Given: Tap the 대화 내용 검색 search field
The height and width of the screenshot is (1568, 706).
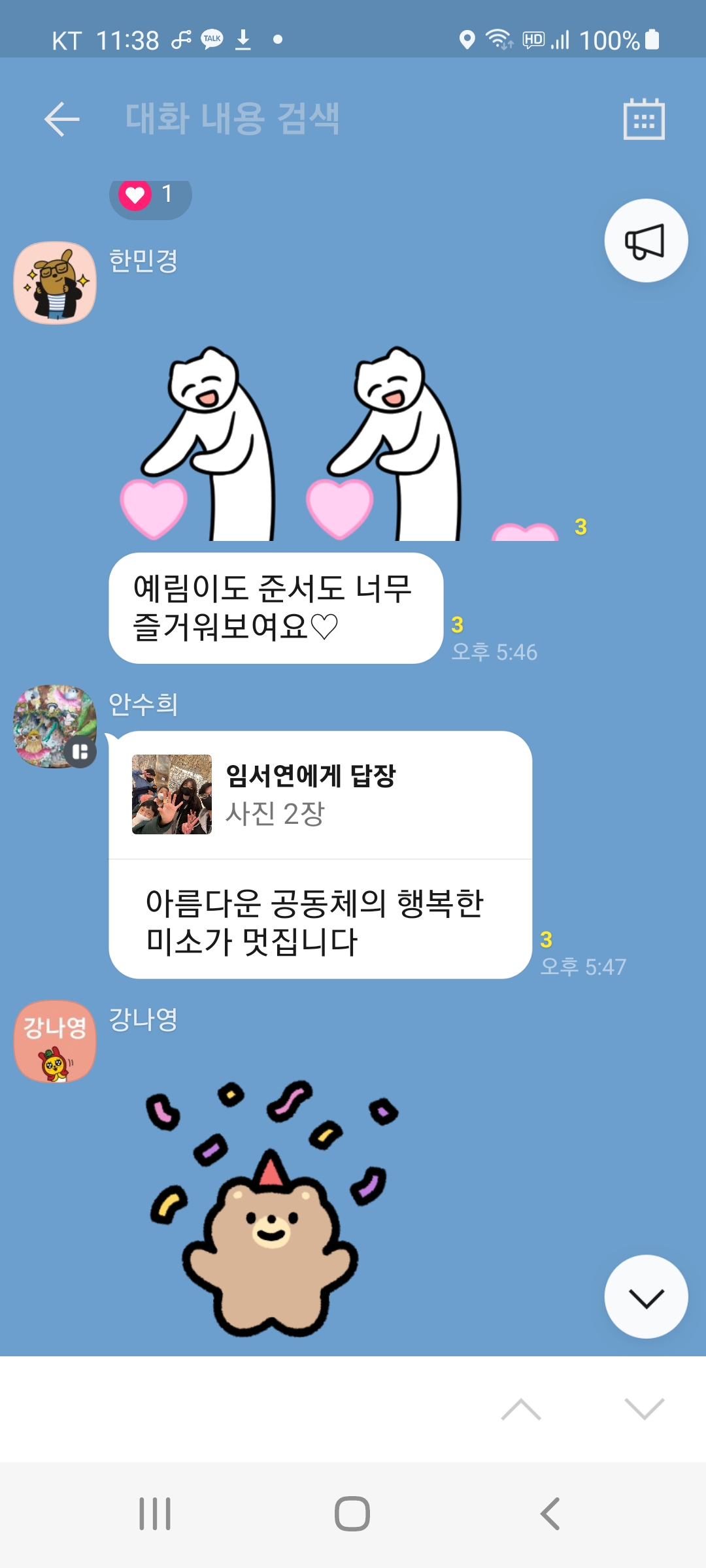Looking at the screenshot, I should tap(353, 119).
